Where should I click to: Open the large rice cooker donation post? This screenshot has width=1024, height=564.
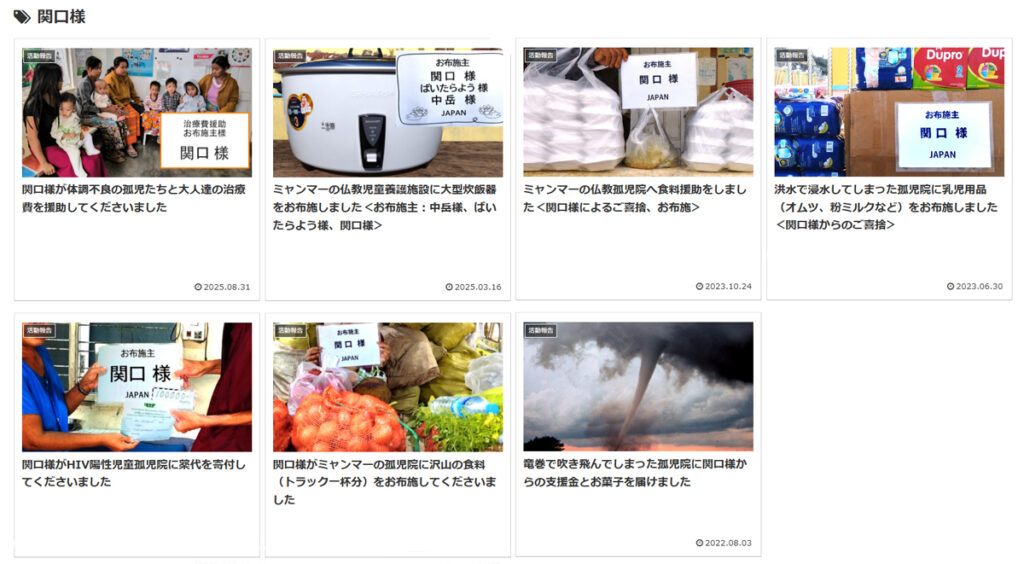click(387, 206)
